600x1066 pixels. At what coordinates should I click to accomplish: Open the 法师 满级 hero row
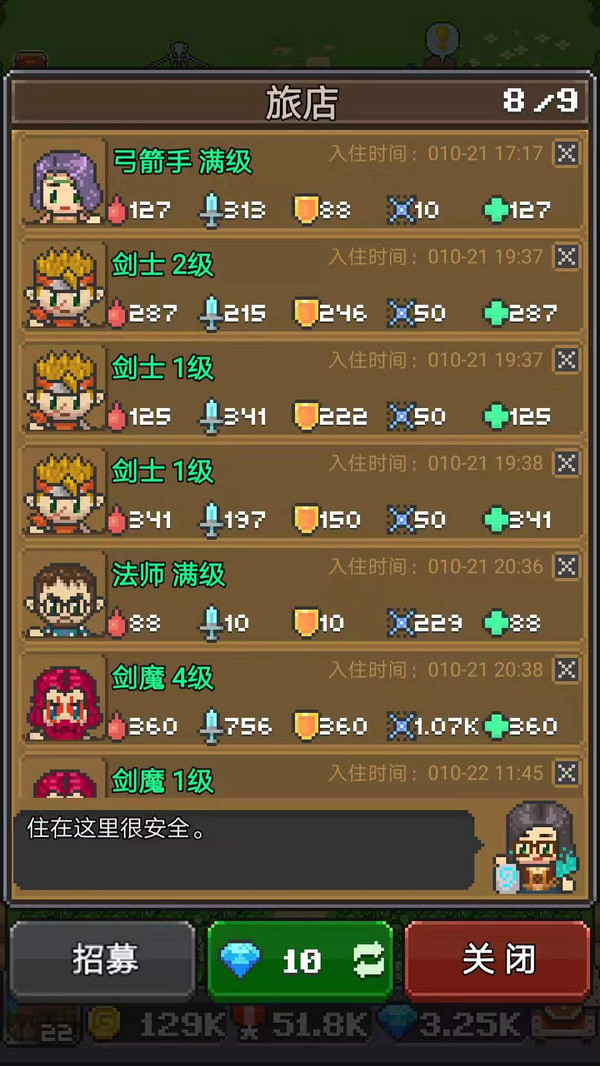click(x=300, y=596)
